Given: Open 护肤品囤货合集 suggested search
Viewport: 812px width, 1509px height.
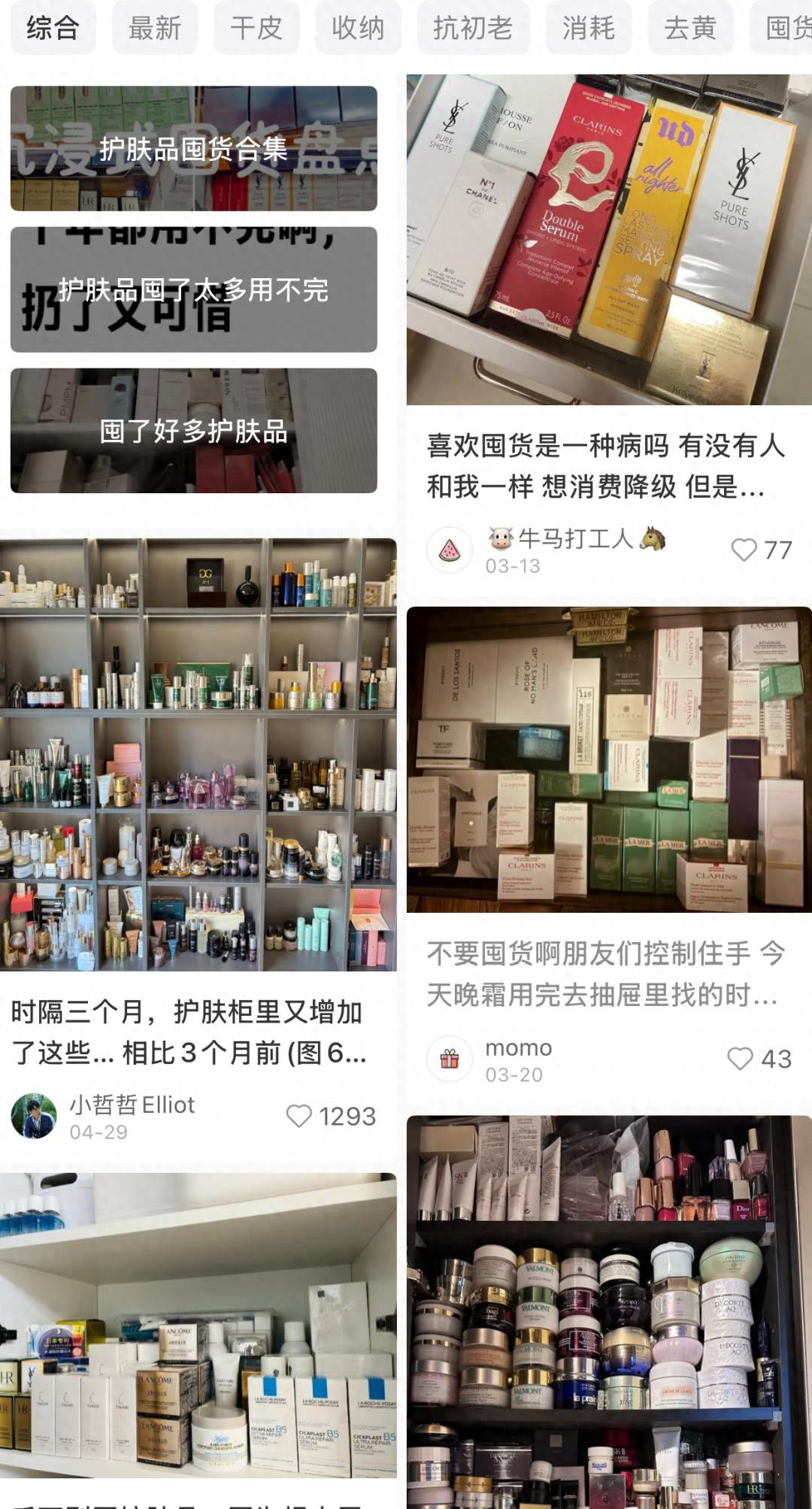Looking at the screenshot, I should tap(193, 148).
